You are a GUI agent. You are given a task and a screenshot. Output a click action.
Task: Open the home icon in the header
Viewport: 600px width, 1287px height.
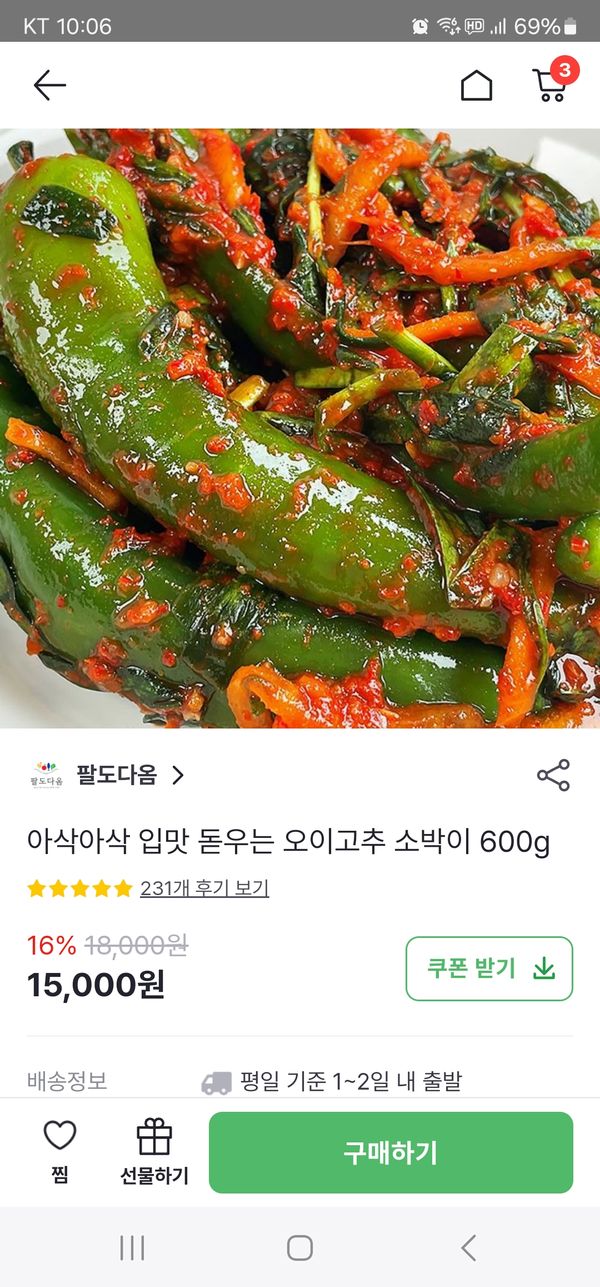click(476, 86)
